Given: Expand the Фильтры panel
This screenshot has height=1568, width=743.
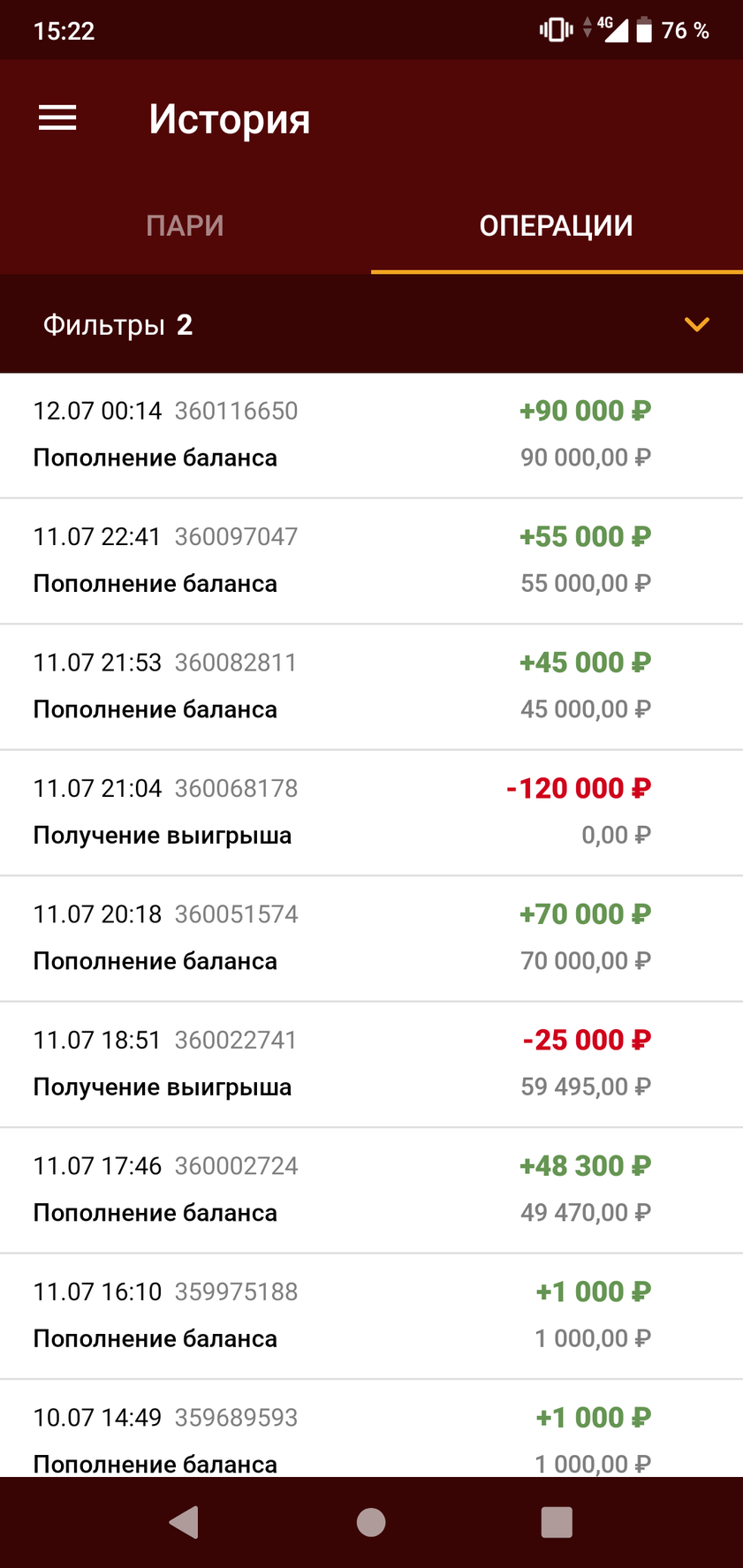Looking at the screenshot, I should pyautogui.click(x=371, y=324).
